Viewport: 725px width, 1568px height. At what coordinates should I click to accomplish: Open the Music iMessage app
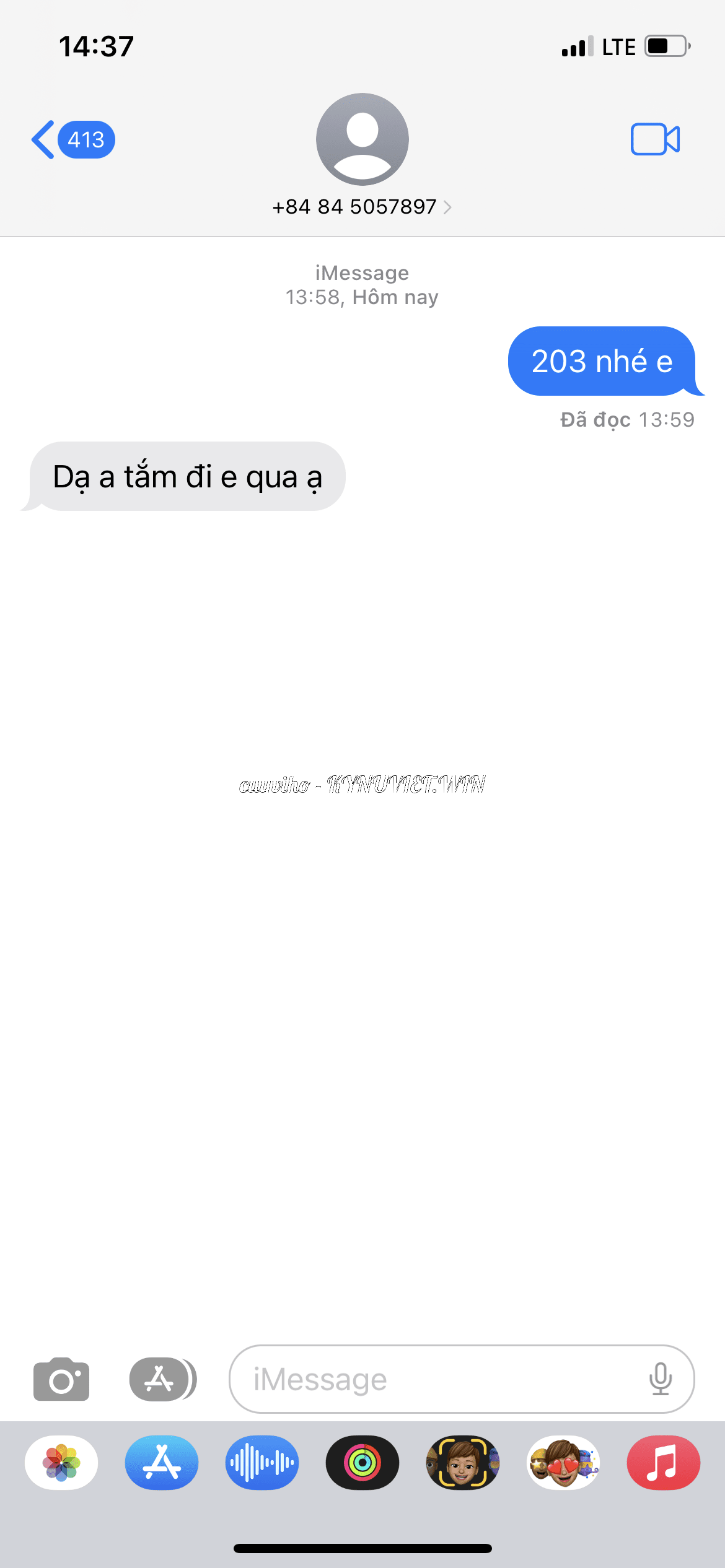click(x=664, y=1463)
